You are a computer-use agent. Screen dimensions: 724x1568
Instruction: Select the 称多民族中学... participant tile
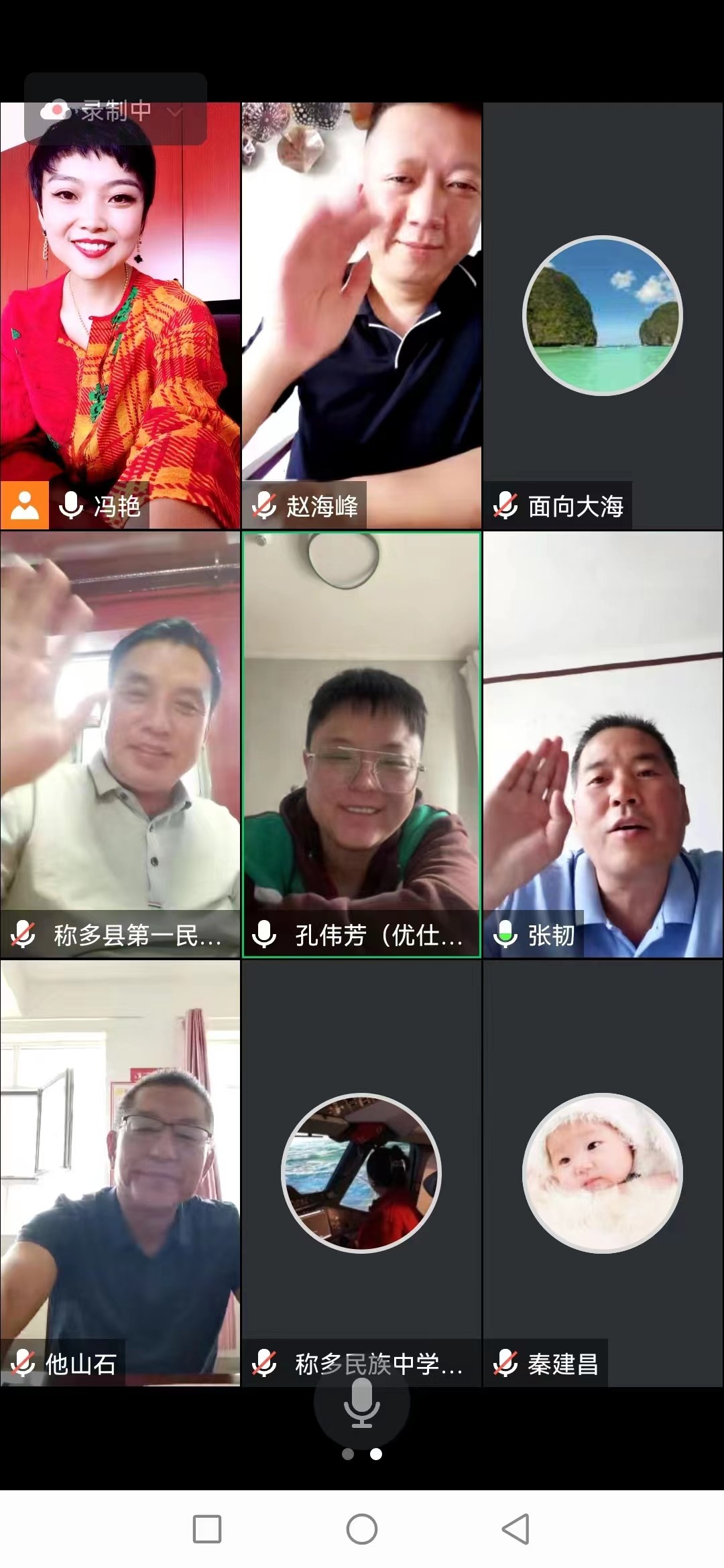click(x=361, y=1173)
